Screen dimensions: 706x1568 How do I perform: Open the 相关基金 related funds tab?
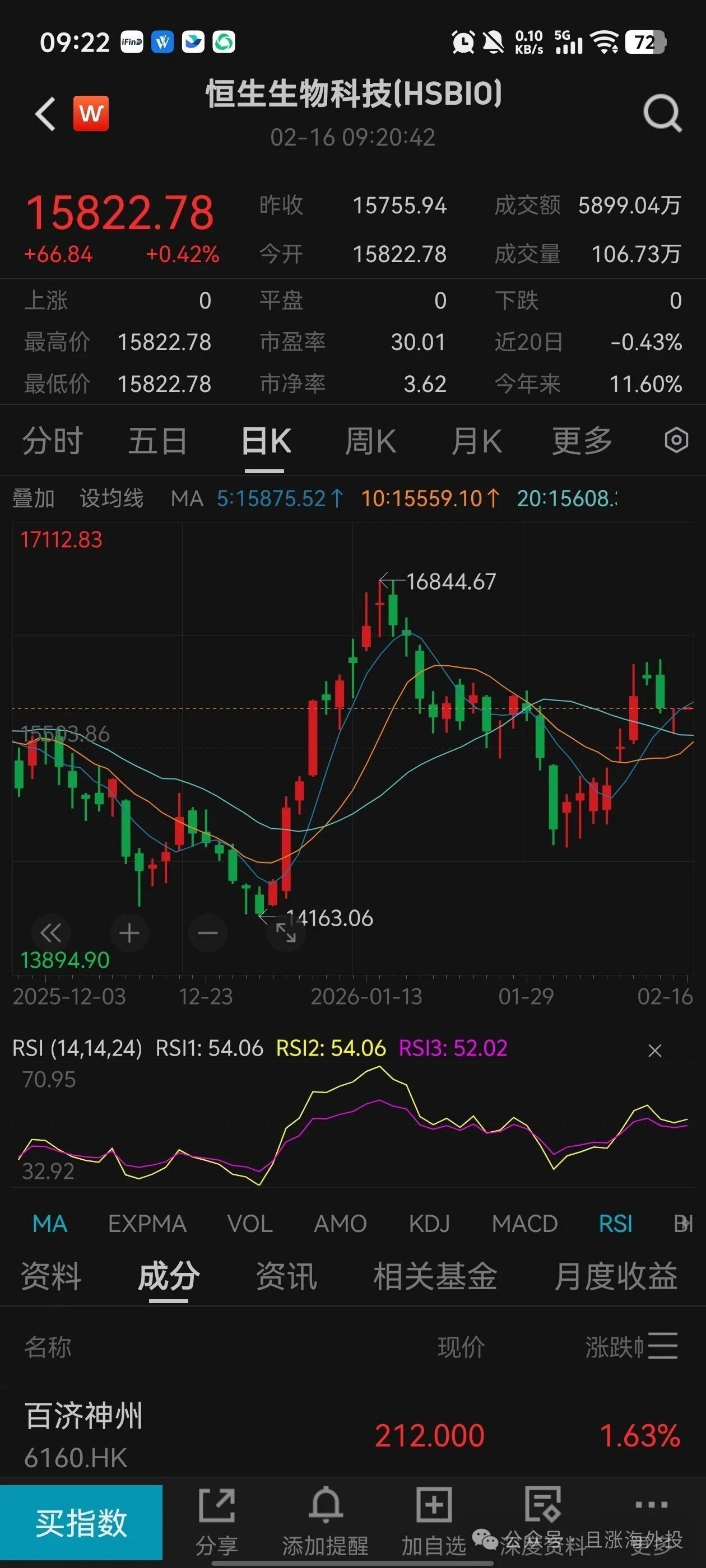click(435, 1276)
